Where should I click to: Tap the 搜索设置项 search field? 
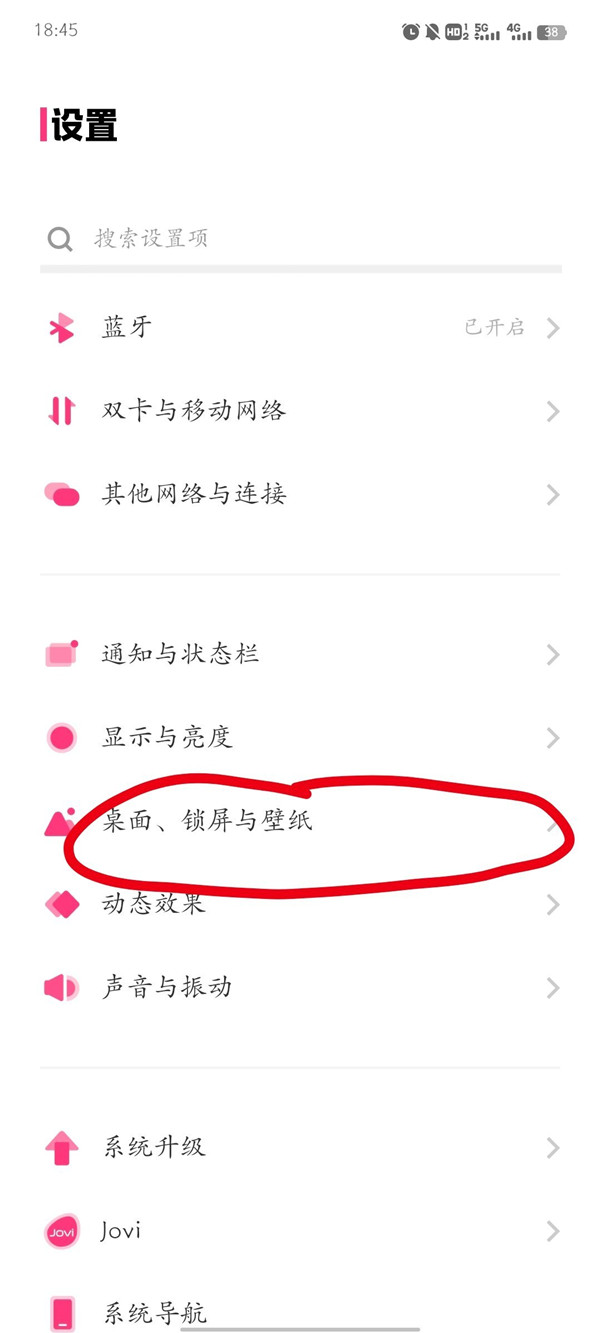[300, 239]
